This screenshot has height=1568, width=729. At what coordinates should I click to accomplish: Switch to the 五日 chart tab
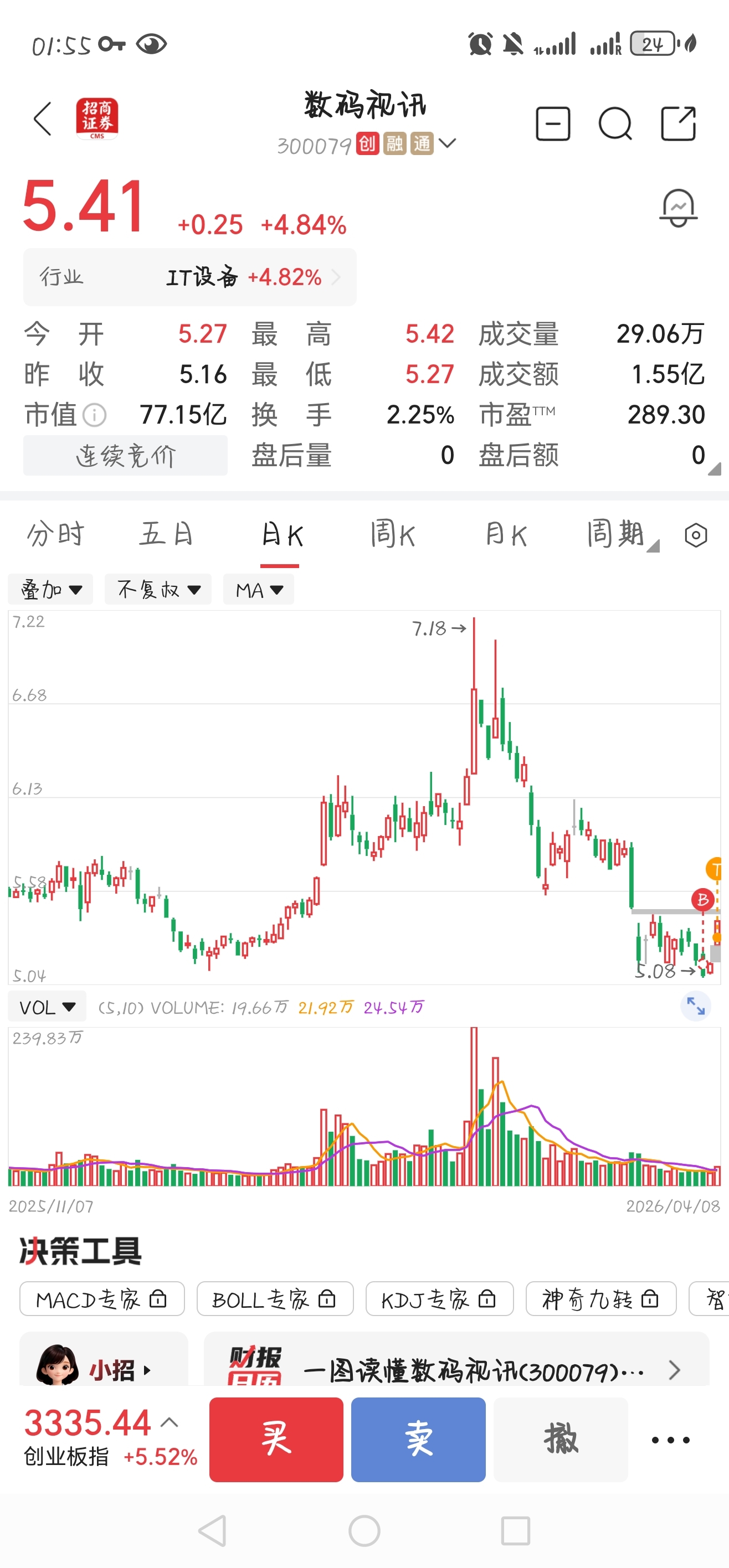click(x=166, y=534)
